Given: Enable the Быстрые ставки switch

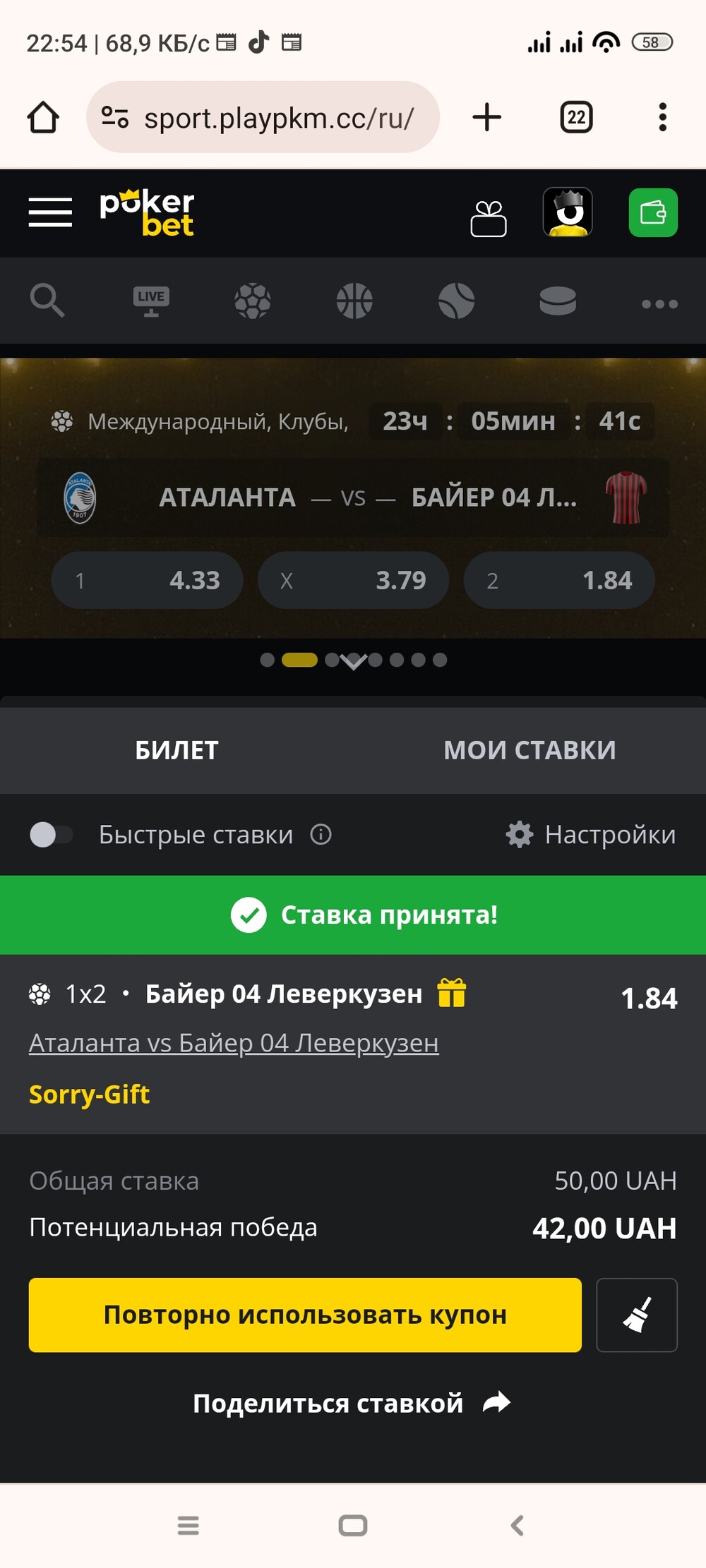Looking at the screenshot, I should 51,835.
